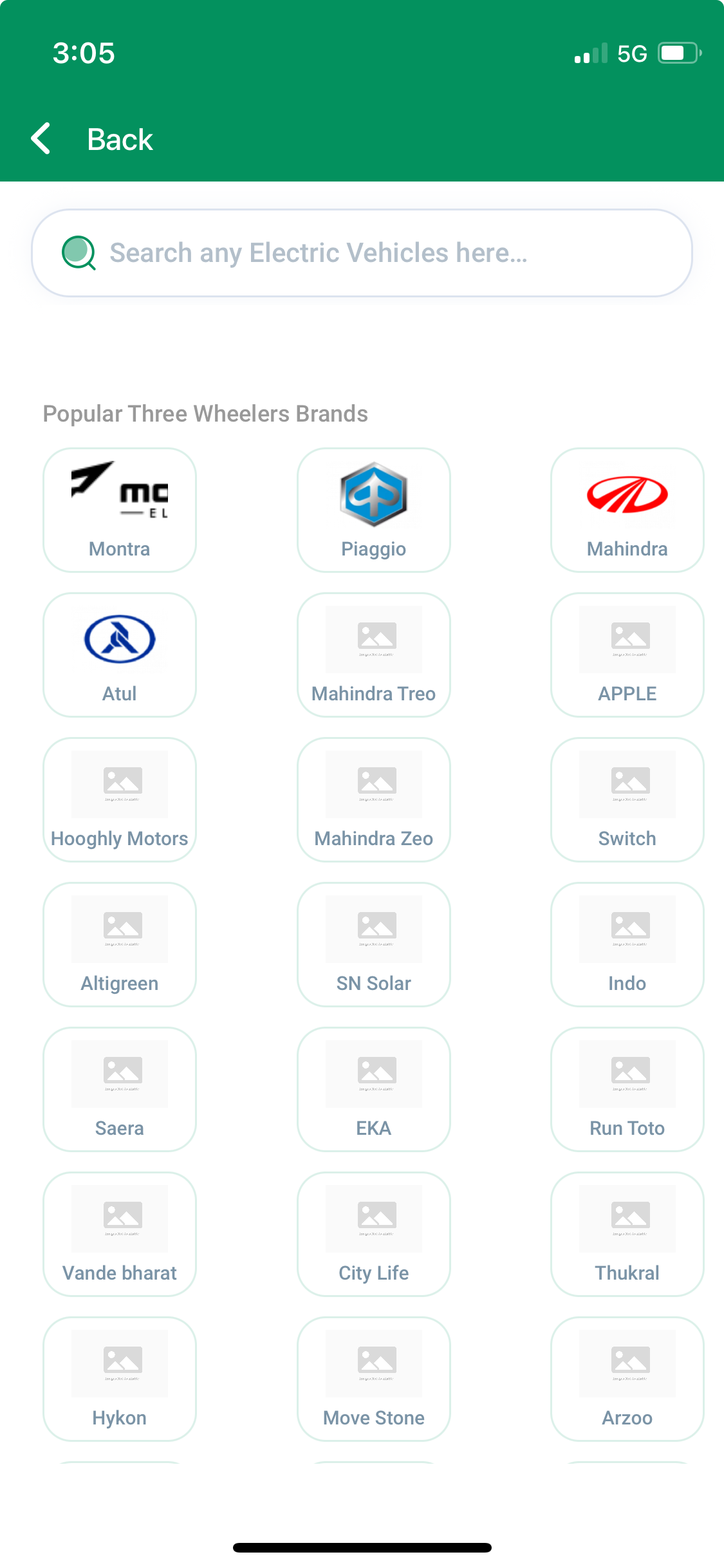This screenshot has height=1568, width=724.
Task: Tap the Electric Vehicles search field
Action: [362, 253]
